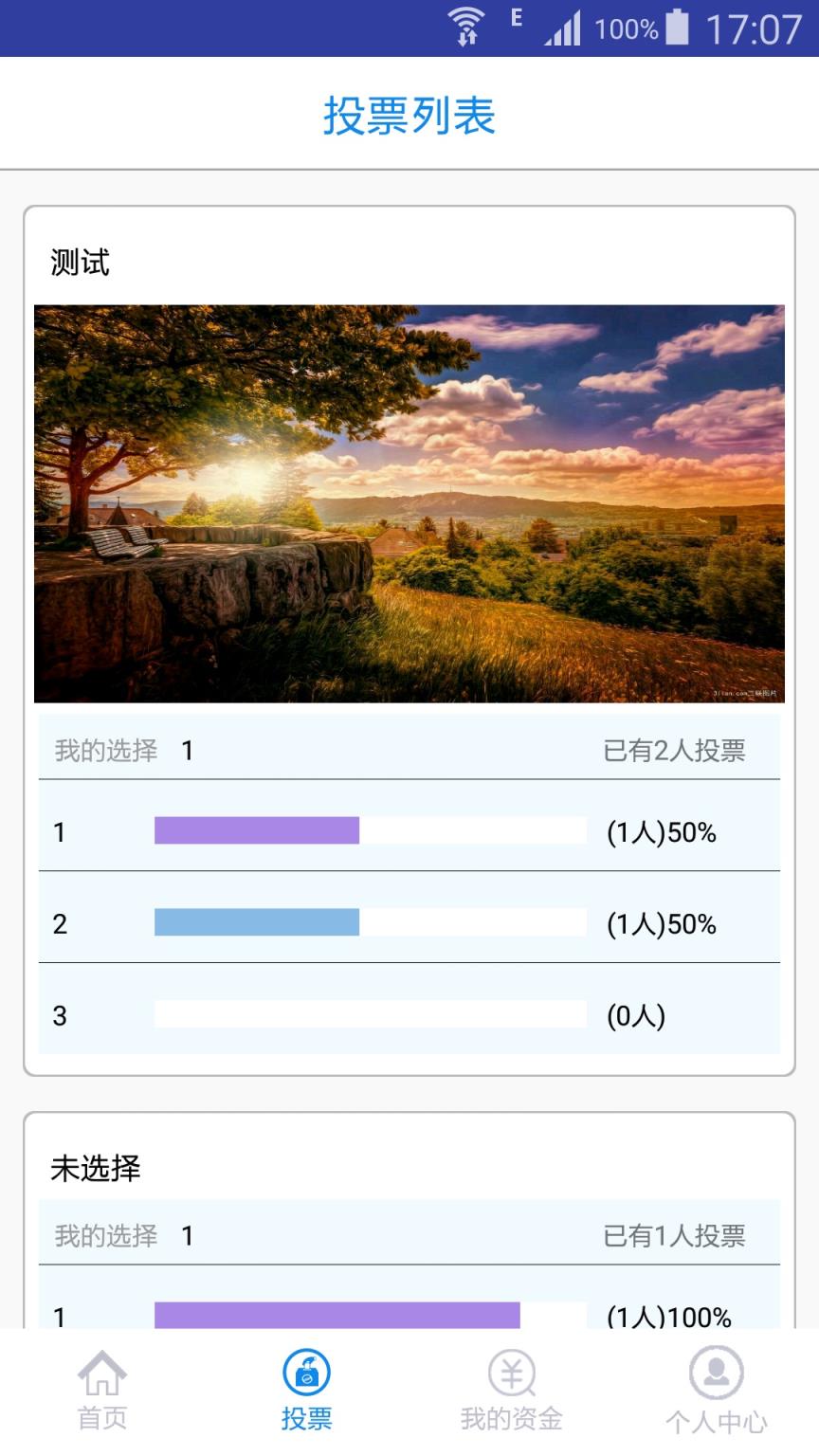This screenshot has width=819, height=1456.
Task: Open the landscape image in 测试 poll
Action: click(x=409, y=504)
